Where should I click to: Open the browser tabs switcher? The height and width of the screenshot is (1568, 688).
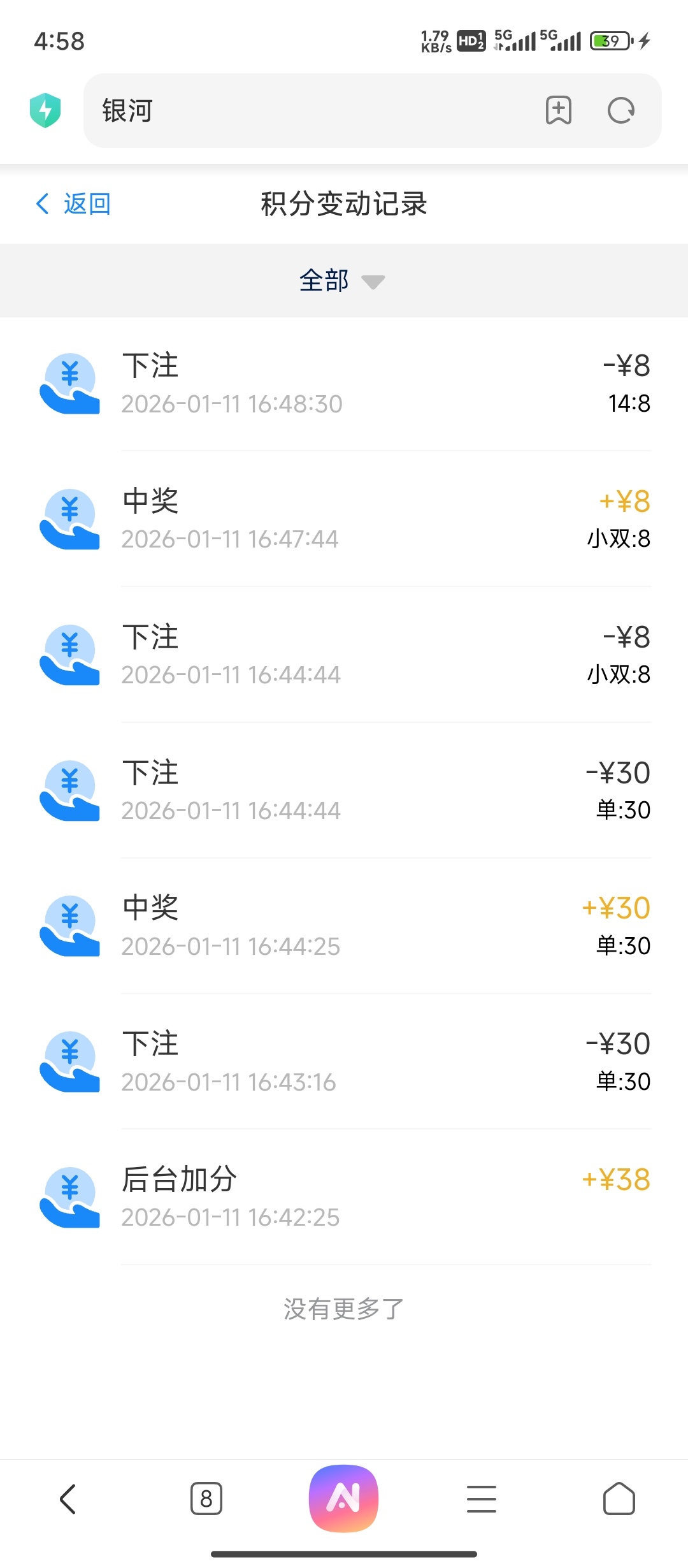click(x=206, y=1499)
